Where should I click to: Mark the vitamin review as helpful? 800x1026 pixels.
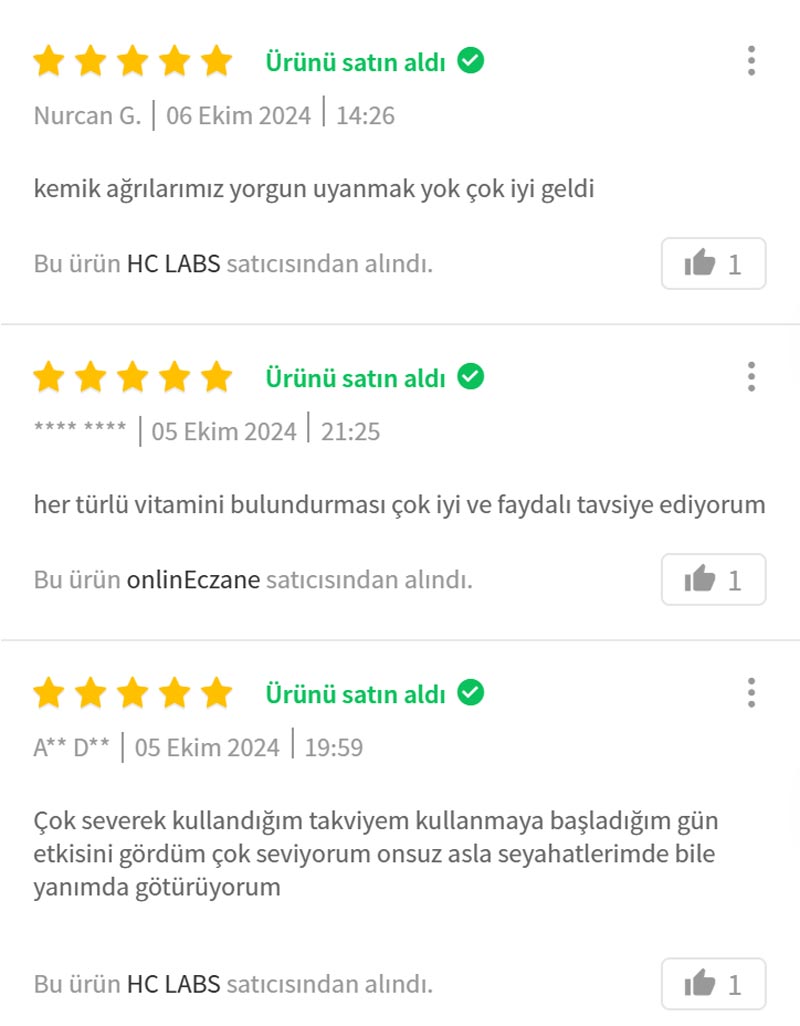coord(713,580)
